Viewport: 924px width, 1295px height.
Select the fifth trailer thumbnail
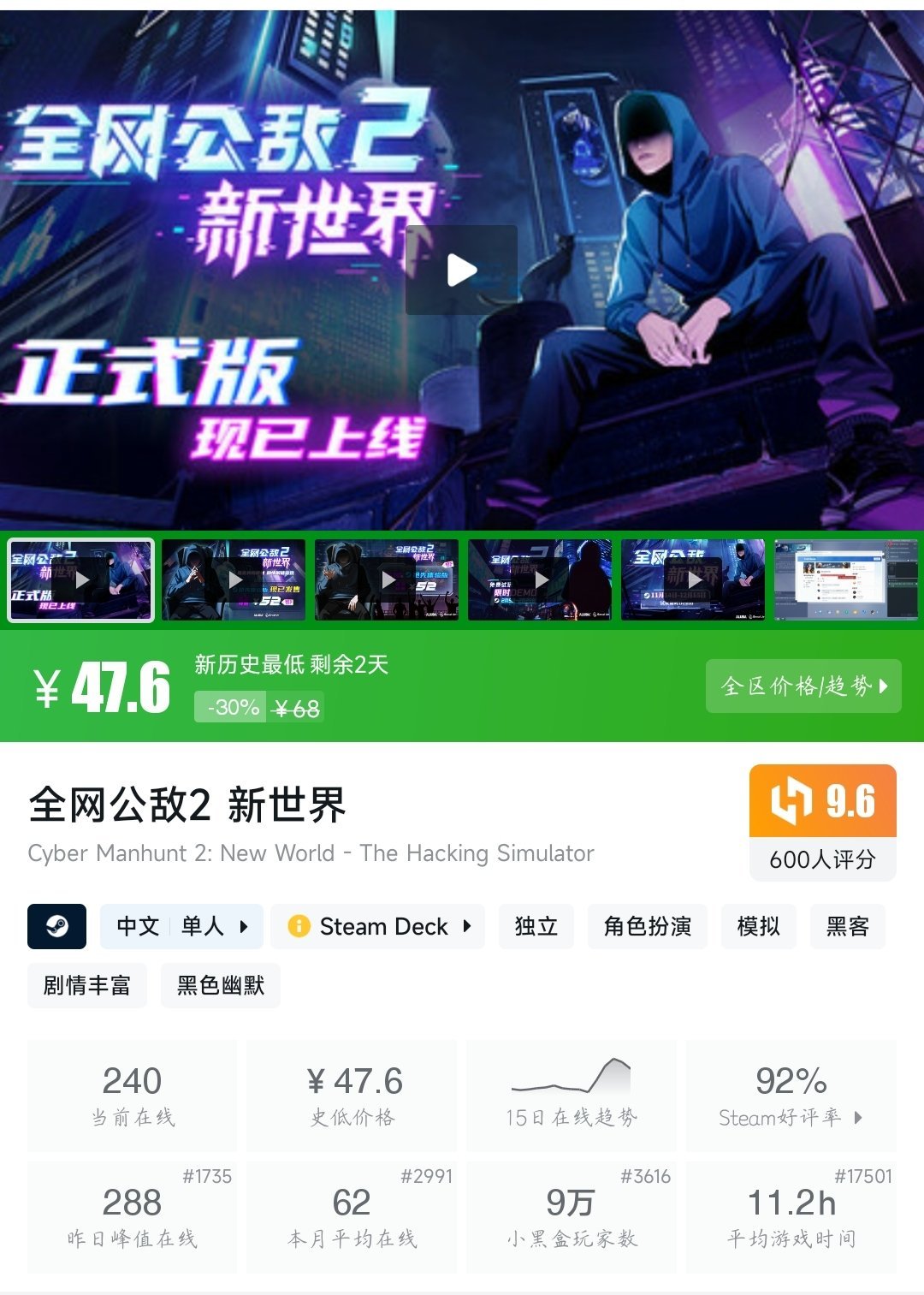point(693,579)
